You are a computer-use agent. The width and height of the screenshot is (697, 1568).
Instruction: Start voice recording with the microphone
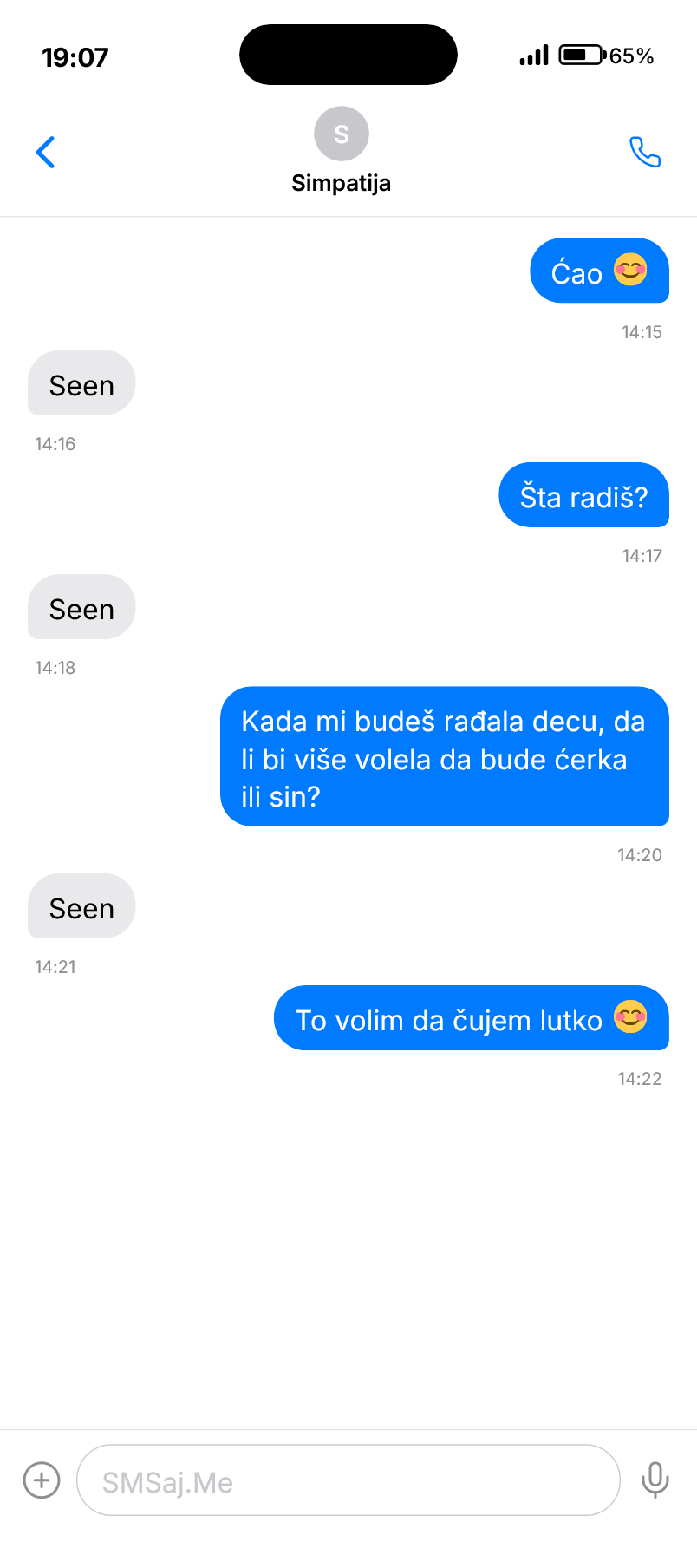(x=655, y=1480)
